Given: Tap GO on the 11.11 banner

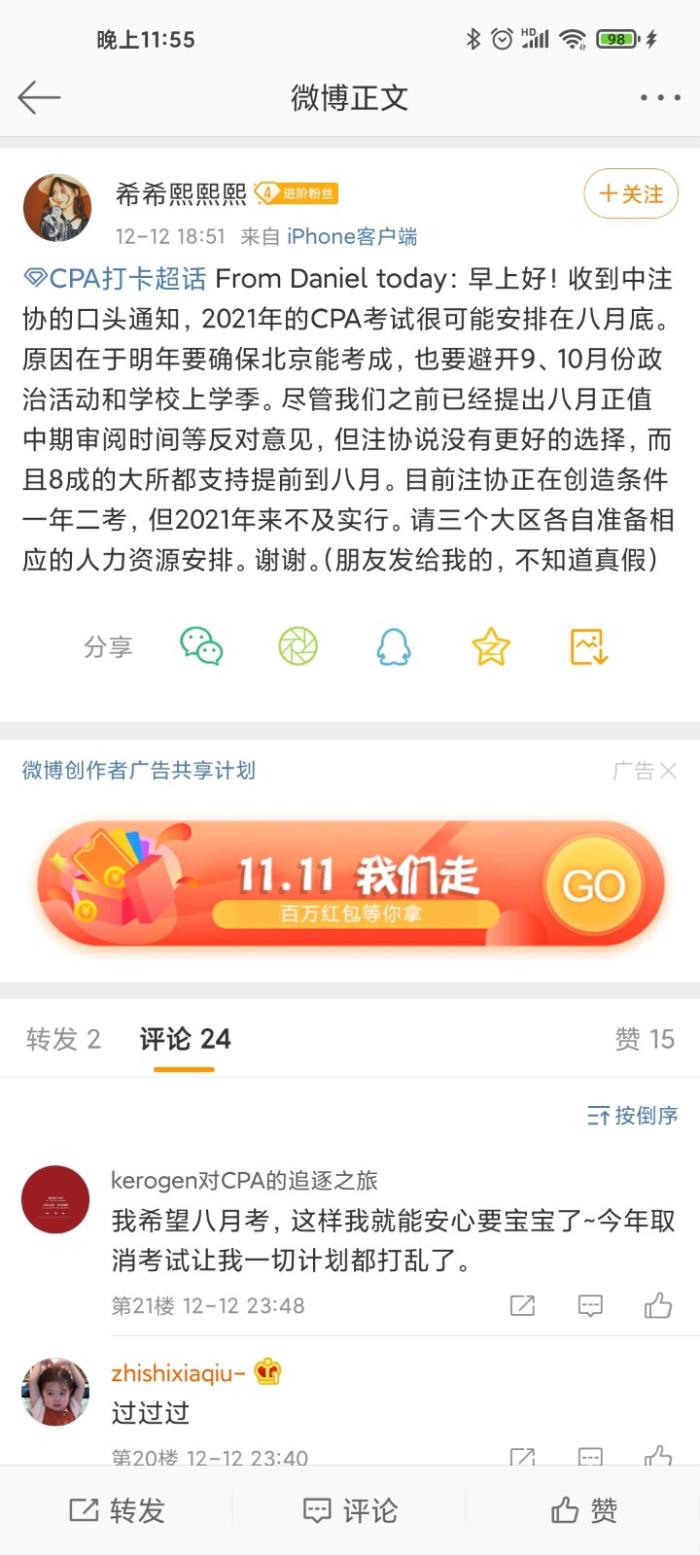Looking at the screenshot, I should [593, 885].
